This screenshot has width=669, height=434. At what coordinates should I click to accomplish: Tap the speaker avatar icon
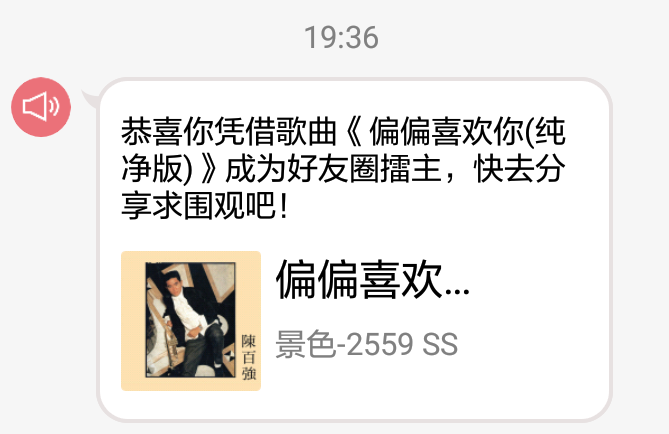41,106
